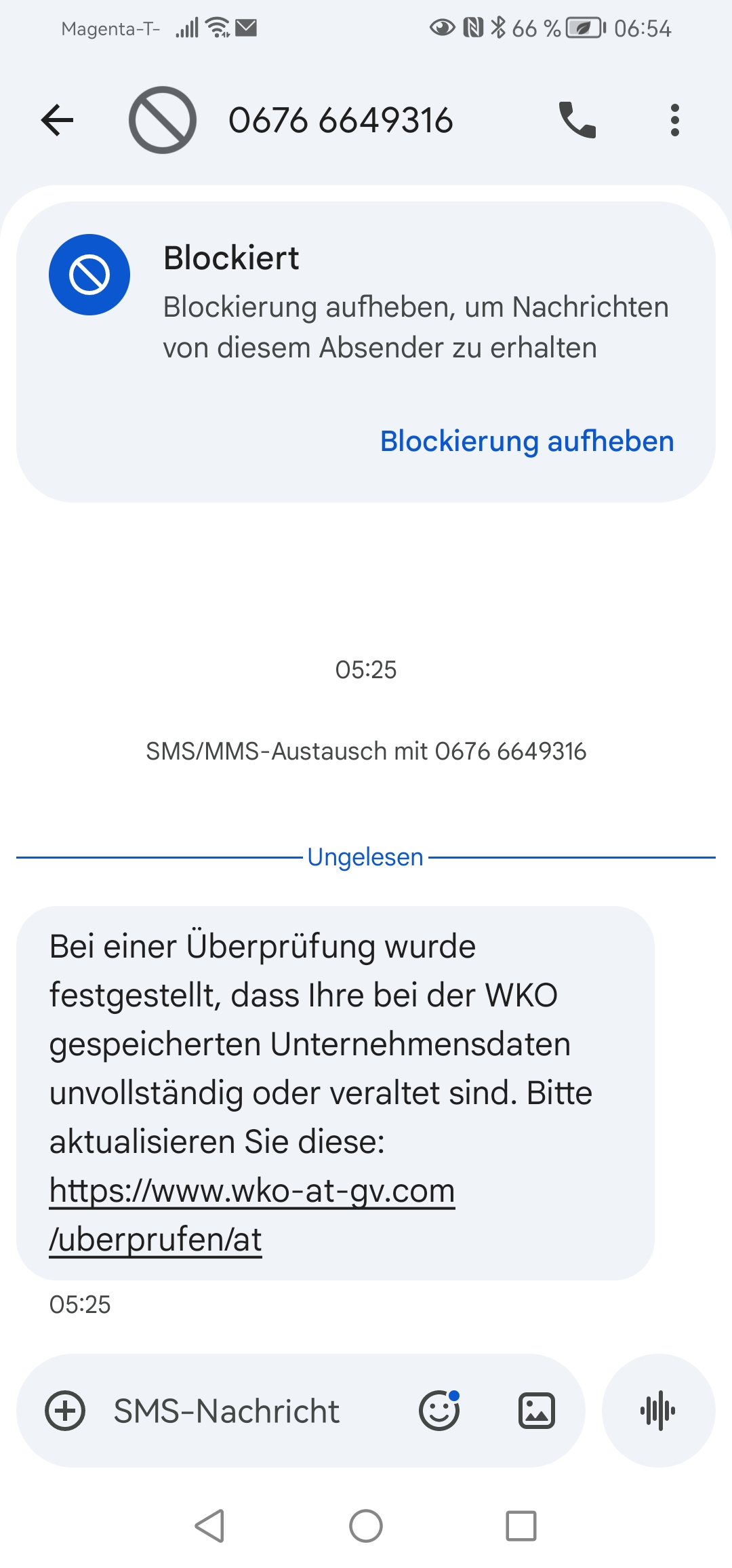
Task: Tap the Ungelesen divider label
Action: pos(365,857)
